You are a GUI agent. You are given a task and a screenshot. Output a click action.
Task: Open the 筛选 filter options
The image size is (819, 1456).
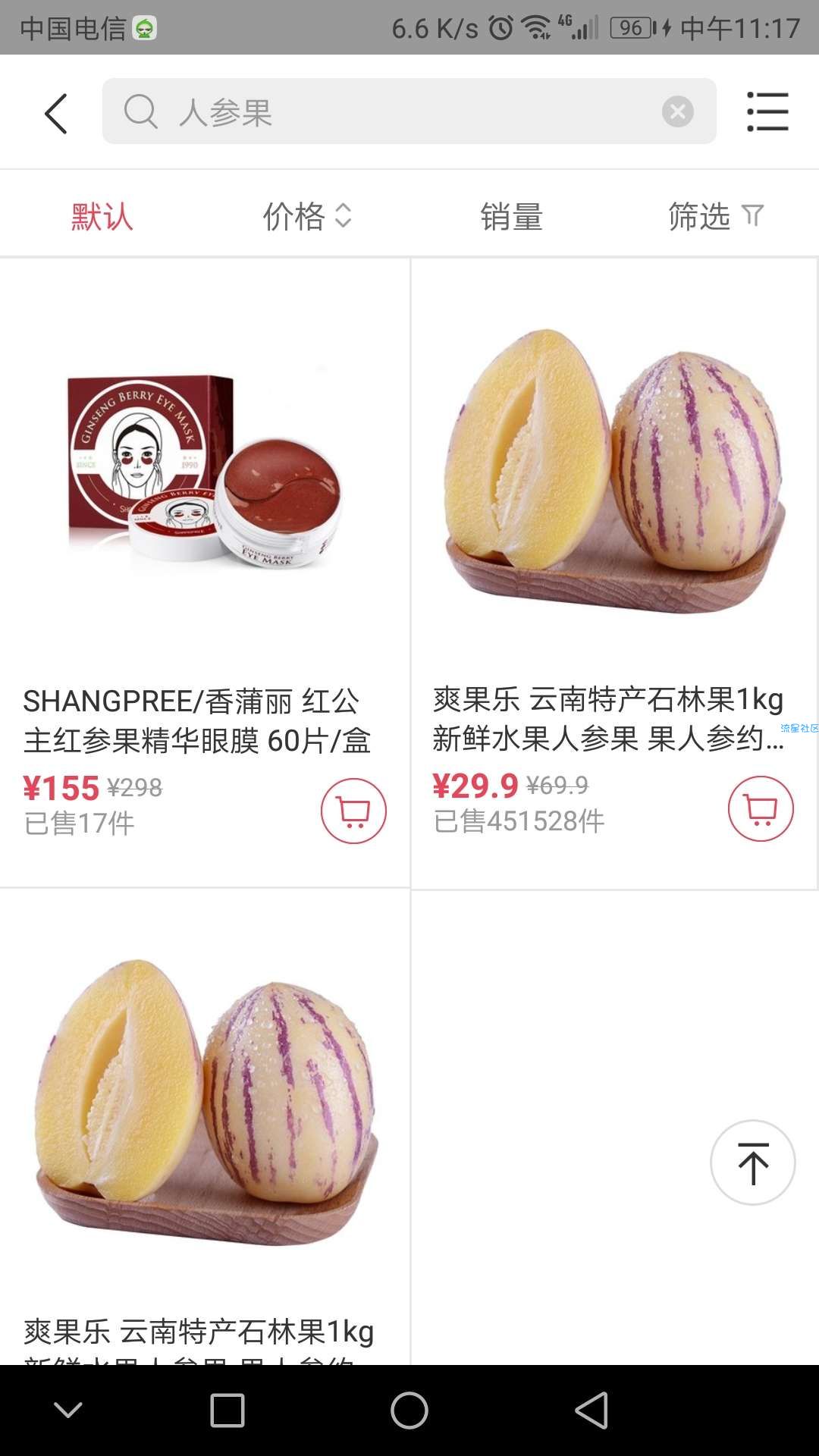[715, 216]
